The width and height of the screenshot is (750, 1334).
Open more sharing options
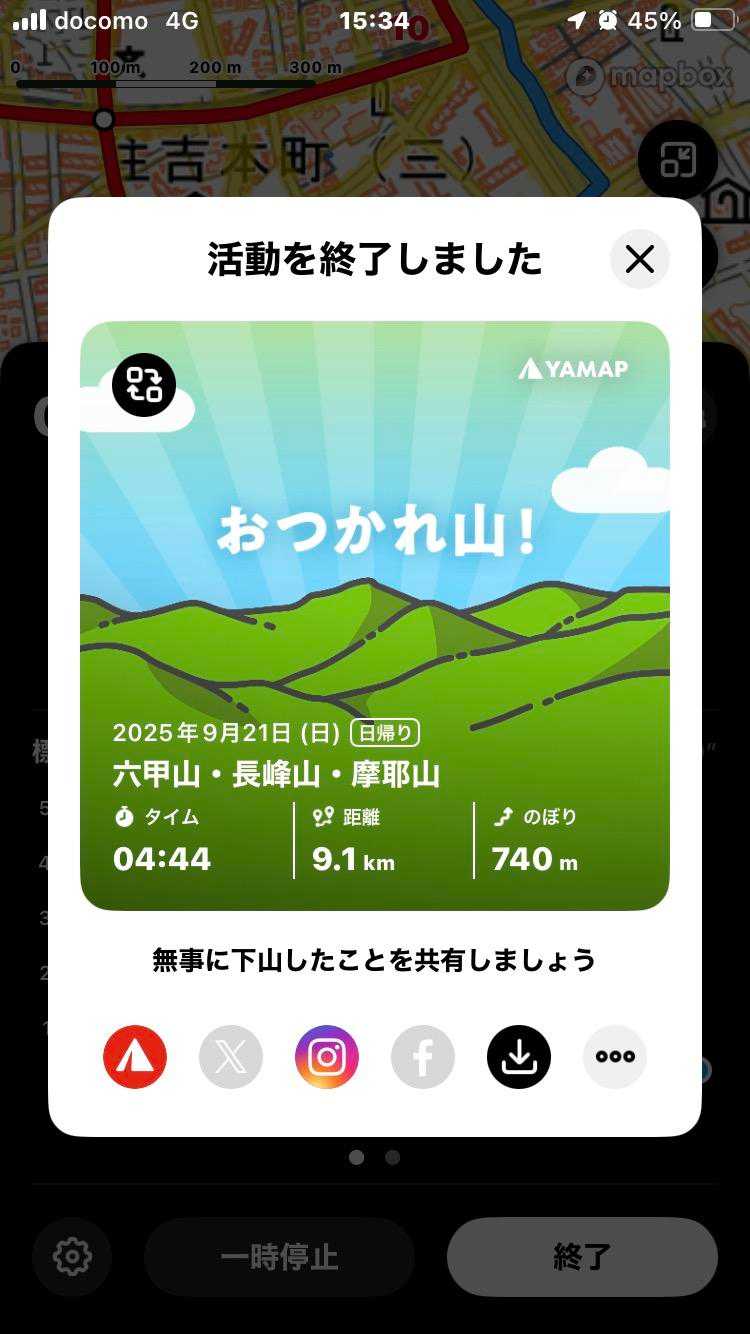point(615,1057)
